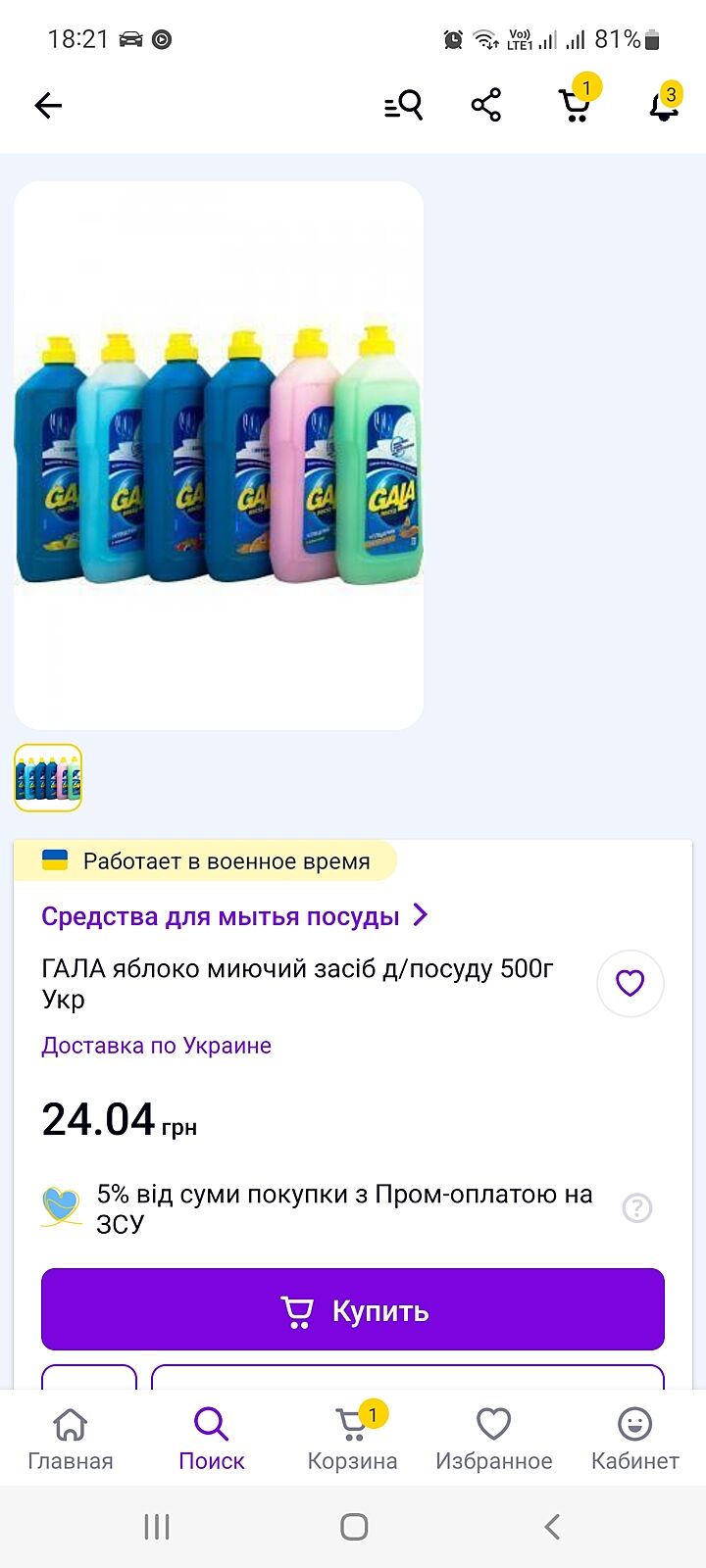Open the Доставка по Украине link
This screenshot has width=706, height=1568.
click(156, 1046)
